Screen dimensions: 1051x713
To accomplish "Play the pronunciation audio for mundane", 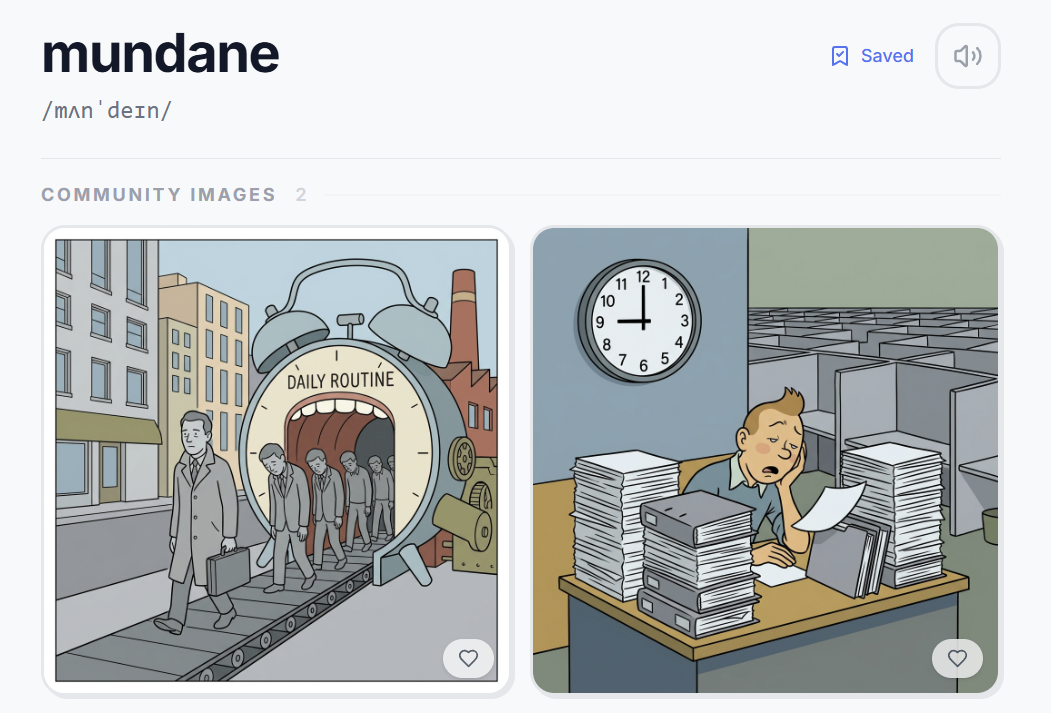I will pyautogui.click(x=967, y=56).
